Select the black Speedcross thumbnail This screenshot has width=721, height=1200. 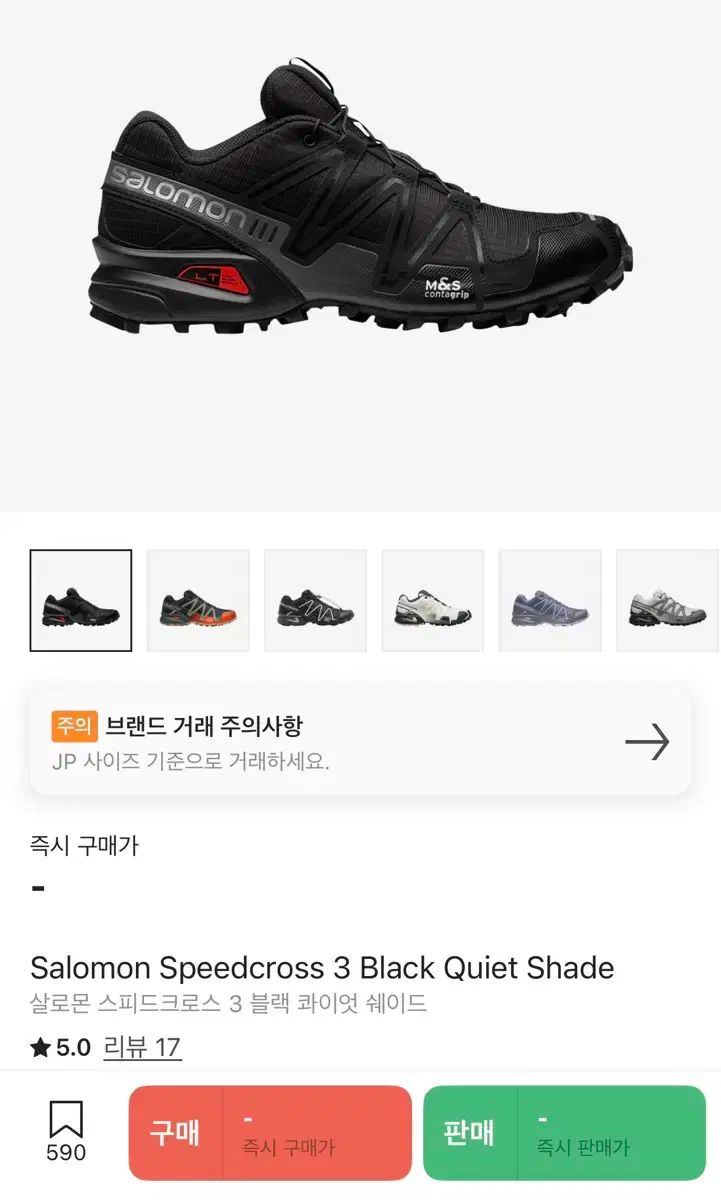[x=81, y=601]
